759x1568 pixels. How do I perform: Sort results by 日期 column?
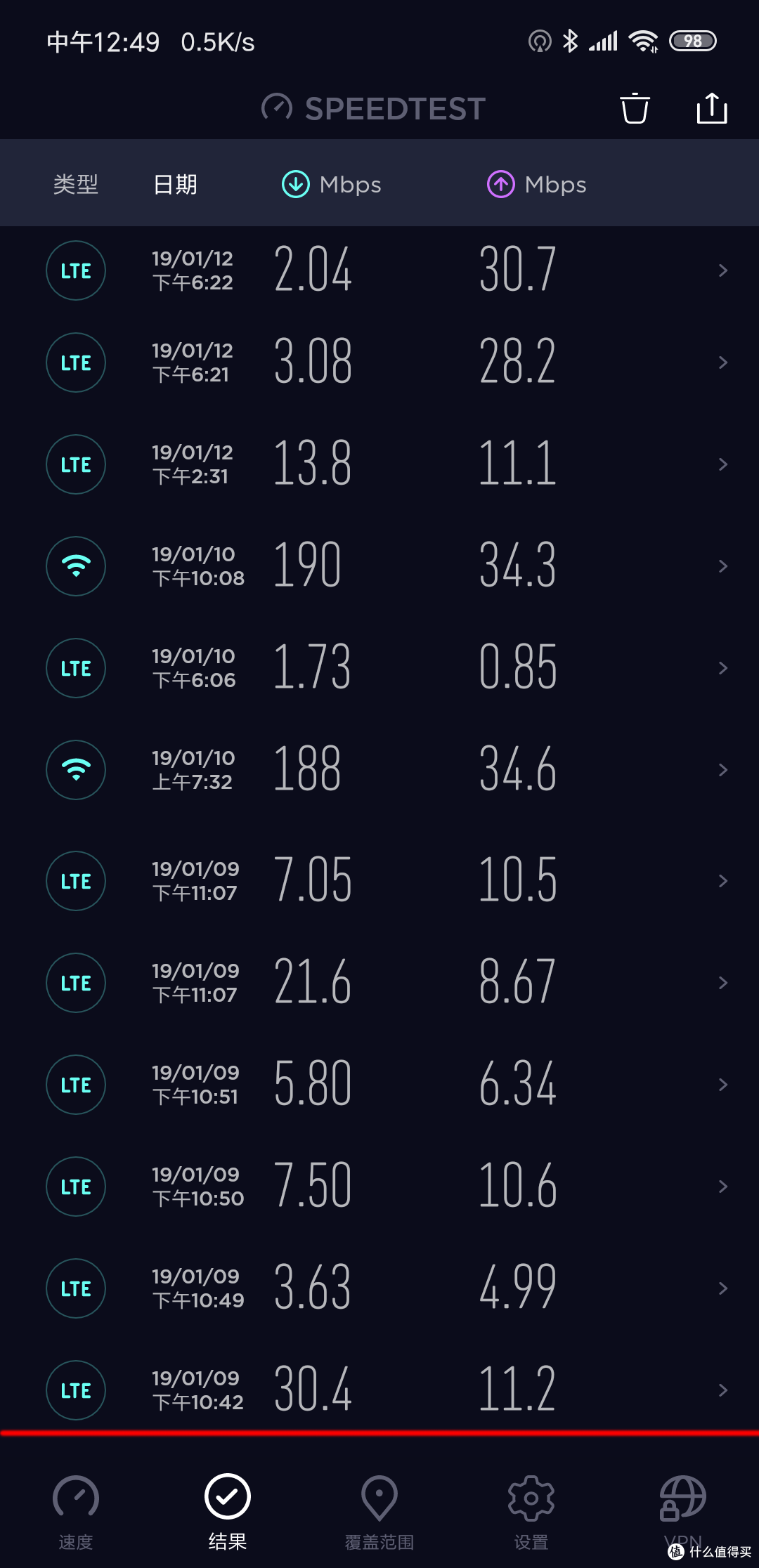tap(175, 185)
